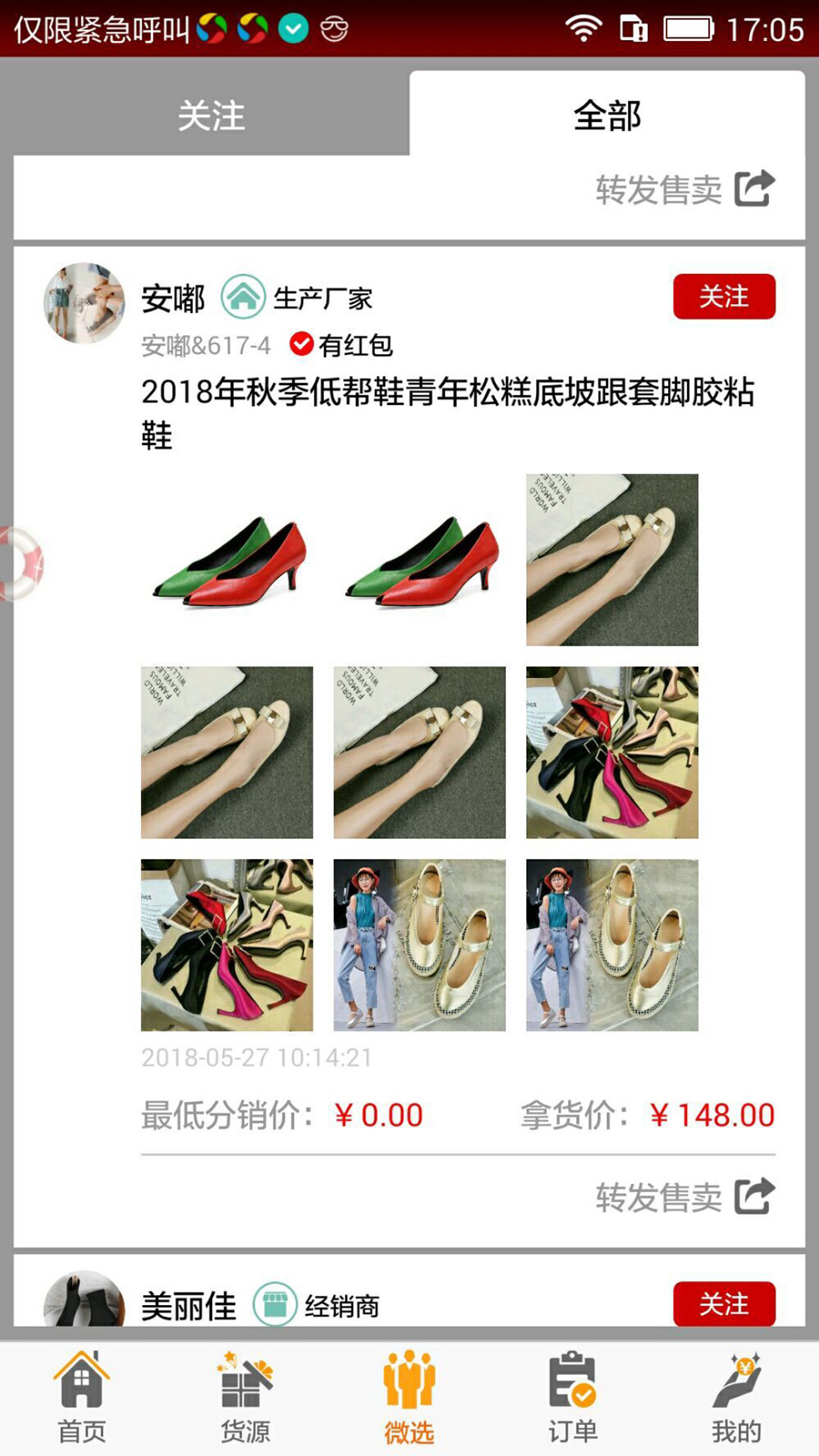Image resolution: width=819 pixels, height=1456 pixels.
Task: Tap the 微选 tab
Action: pos(409,1398)
